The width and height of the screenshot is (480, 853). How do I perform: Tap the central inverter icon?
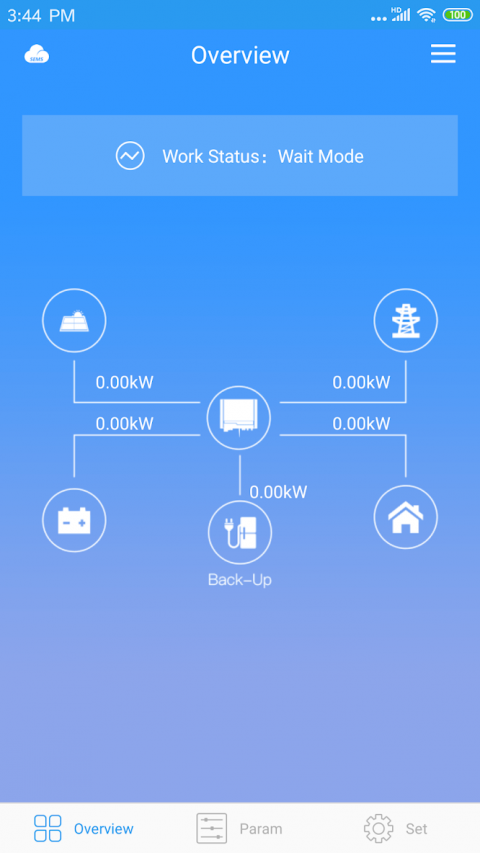[x=239, y=418]
